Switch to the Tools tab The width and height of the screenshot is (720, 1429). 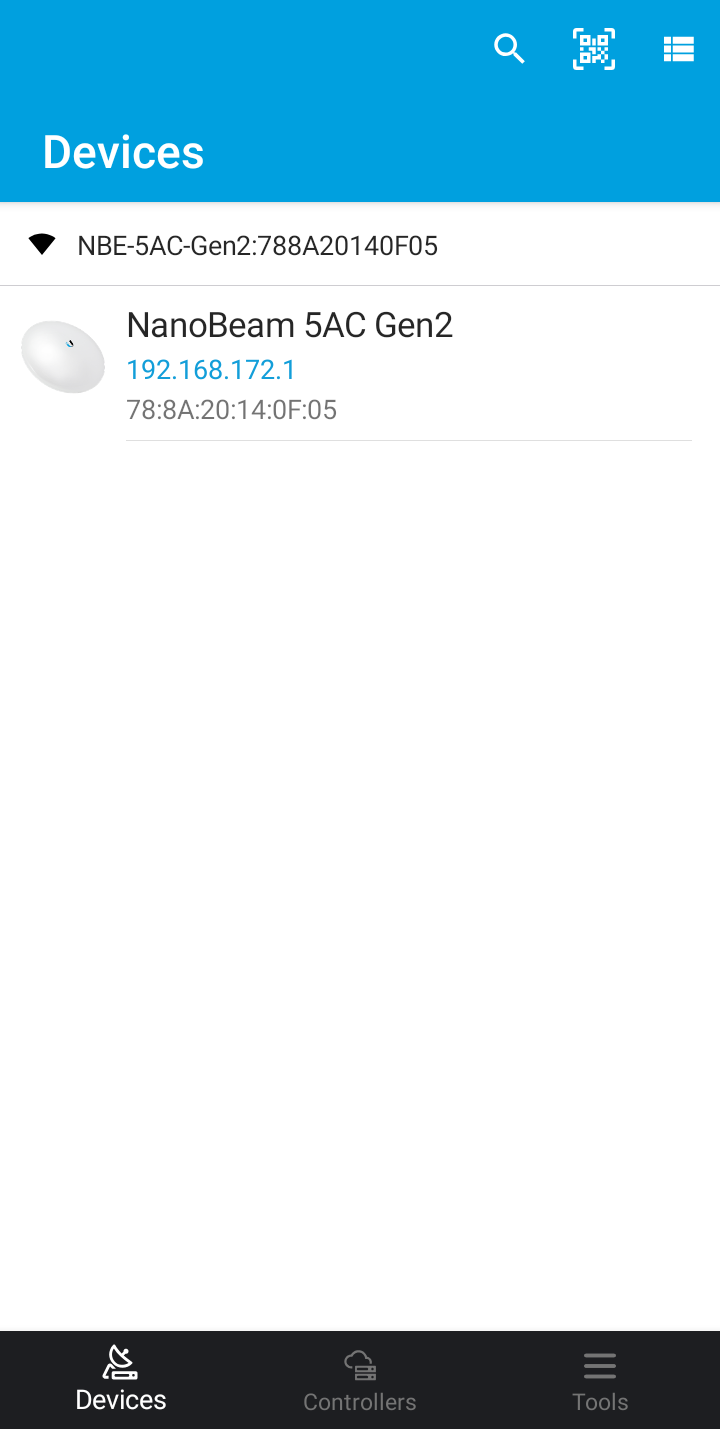tap(600, 1380)
